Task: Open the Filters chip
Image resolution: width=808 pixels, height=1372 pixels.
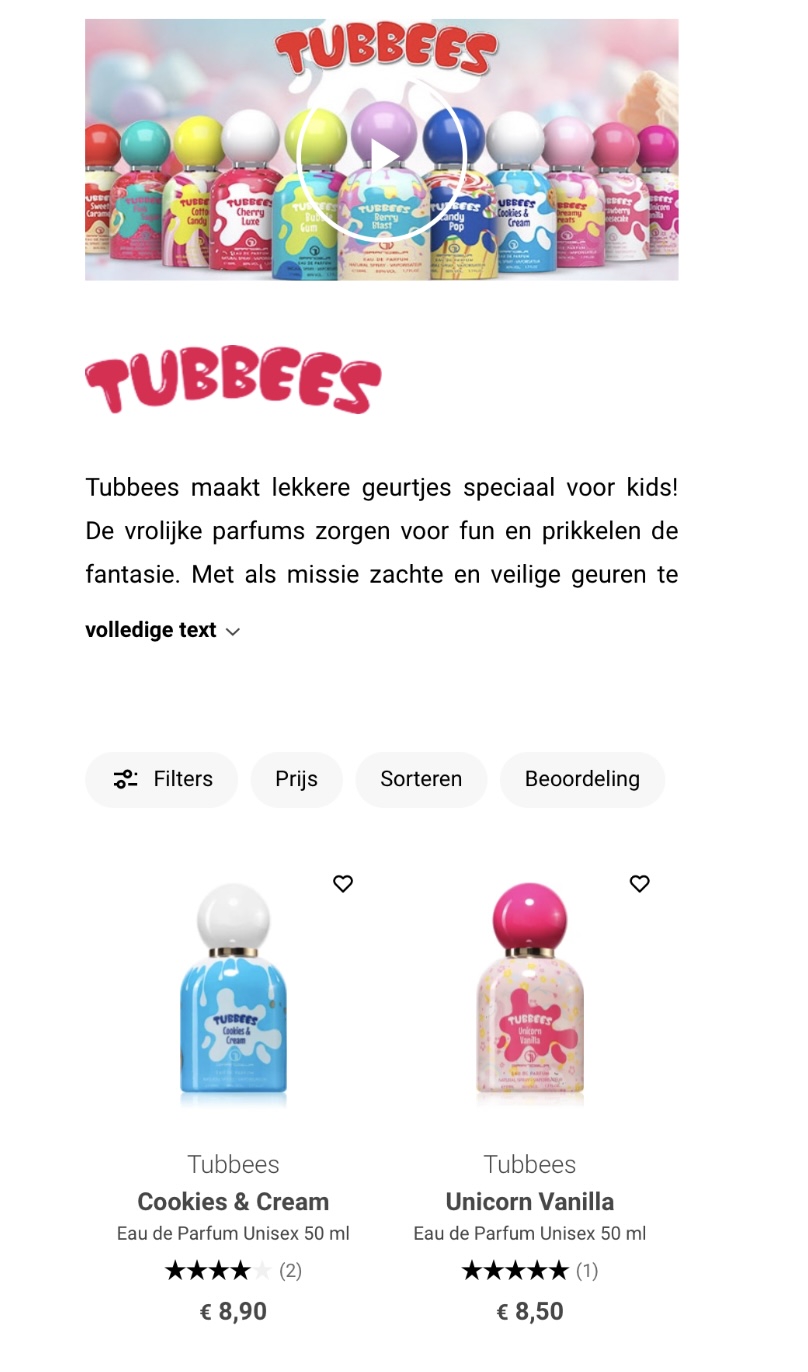Action: [x=162, y=780]
